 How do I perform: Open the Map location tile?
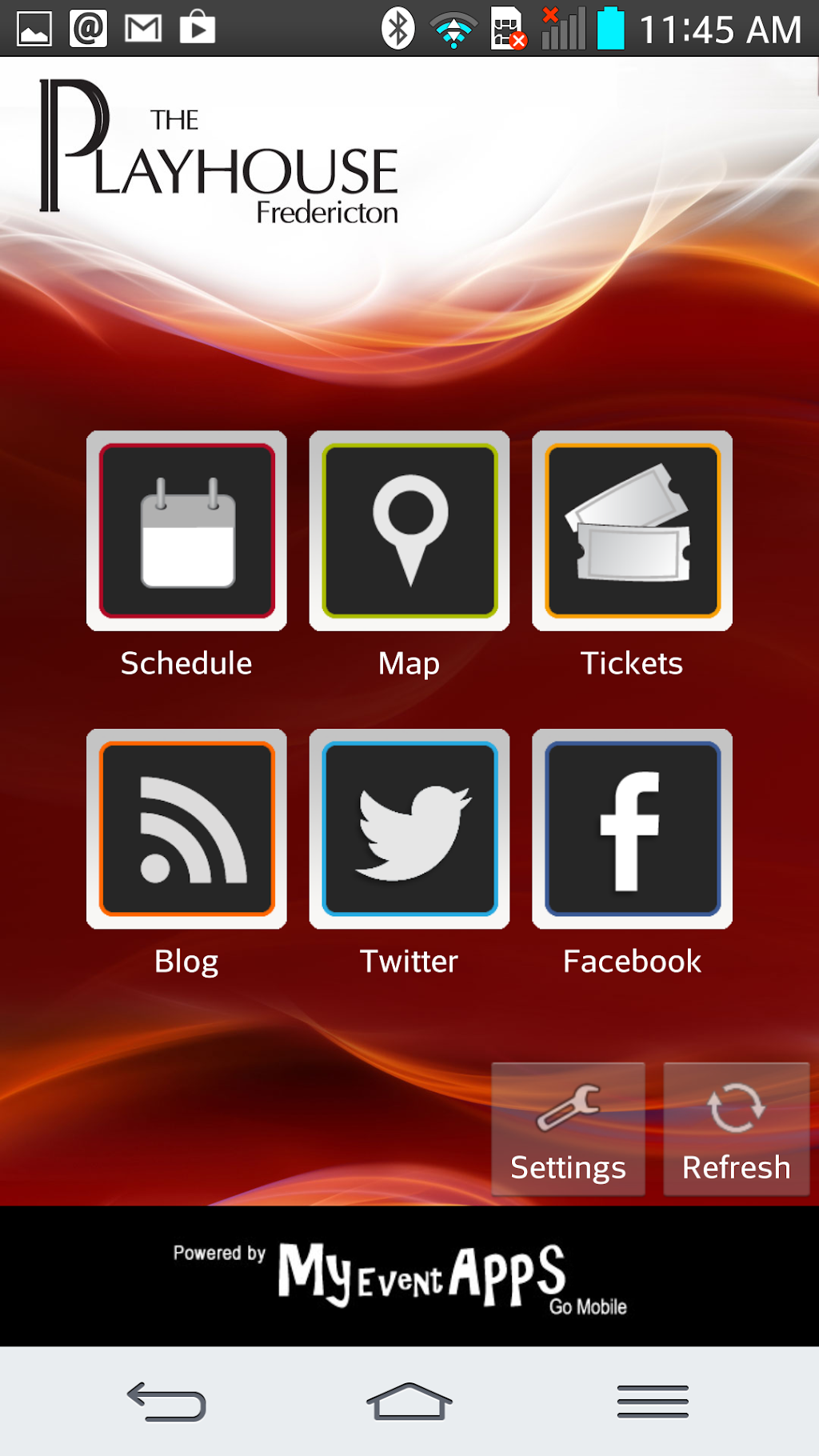point(409,531)
